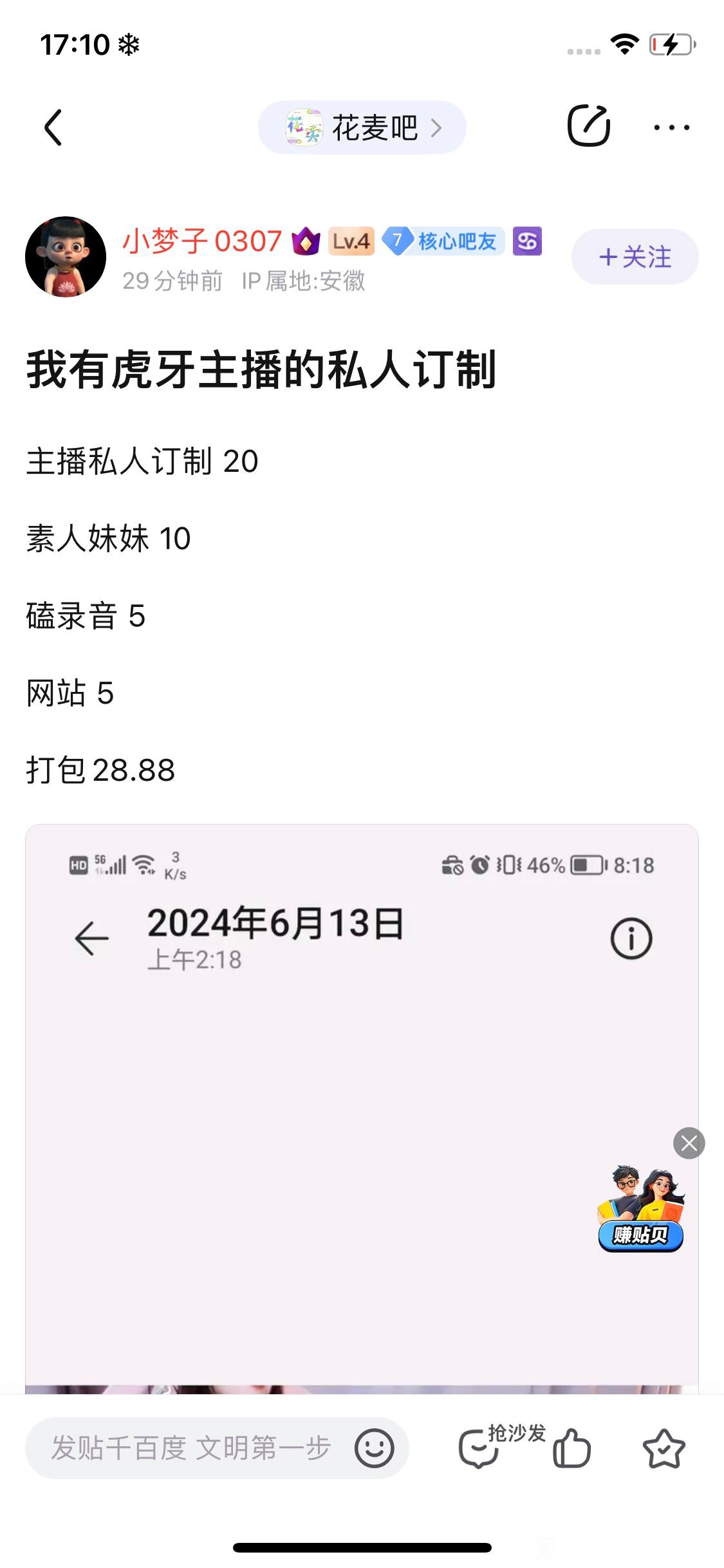The height and width of the screenshot is (1568, 724).
Task: Go back with the top-left arrow
Action: tap(54, 127)
